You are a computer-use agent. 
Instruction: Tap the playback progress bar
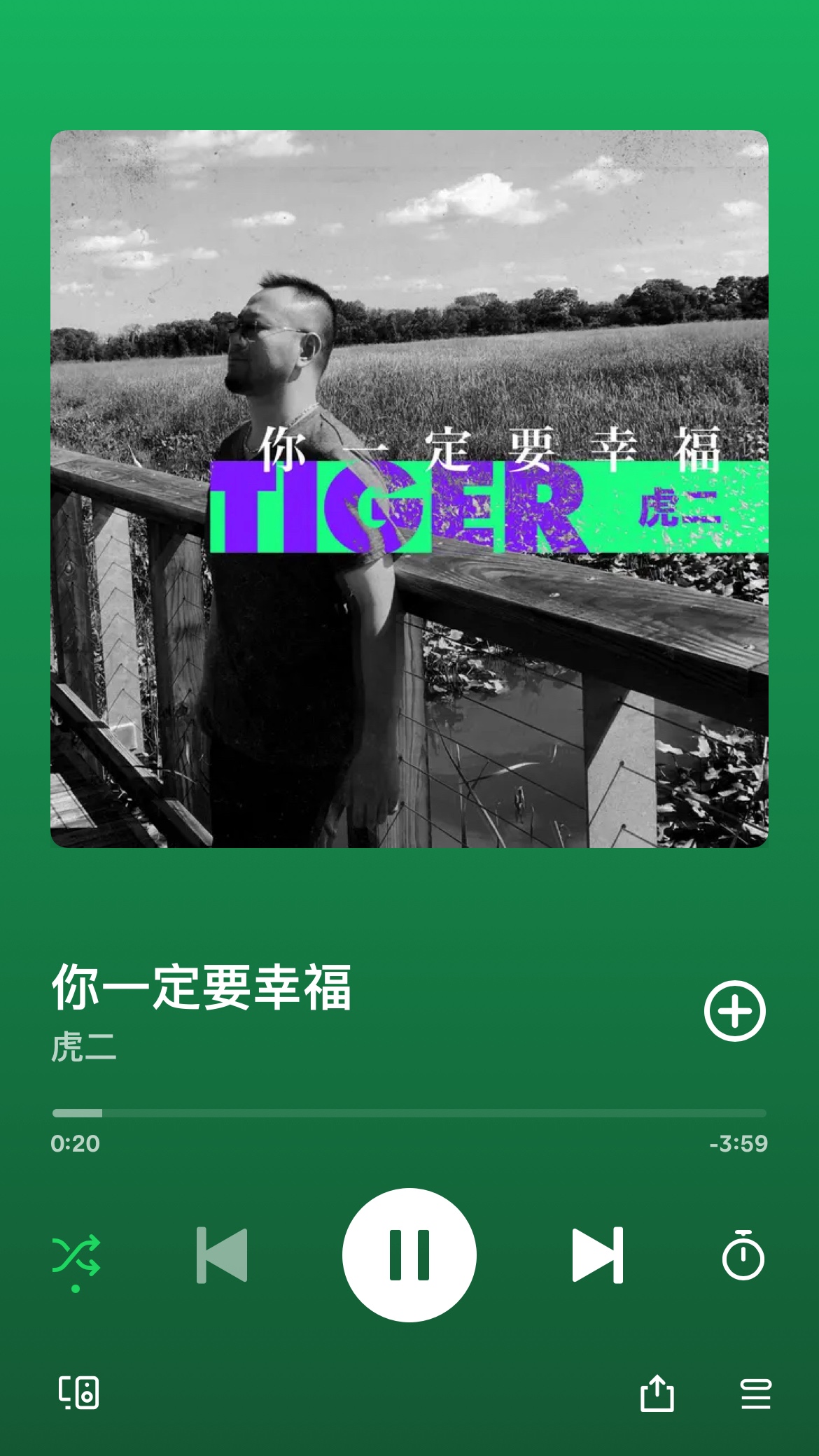tap(409, 1112)
